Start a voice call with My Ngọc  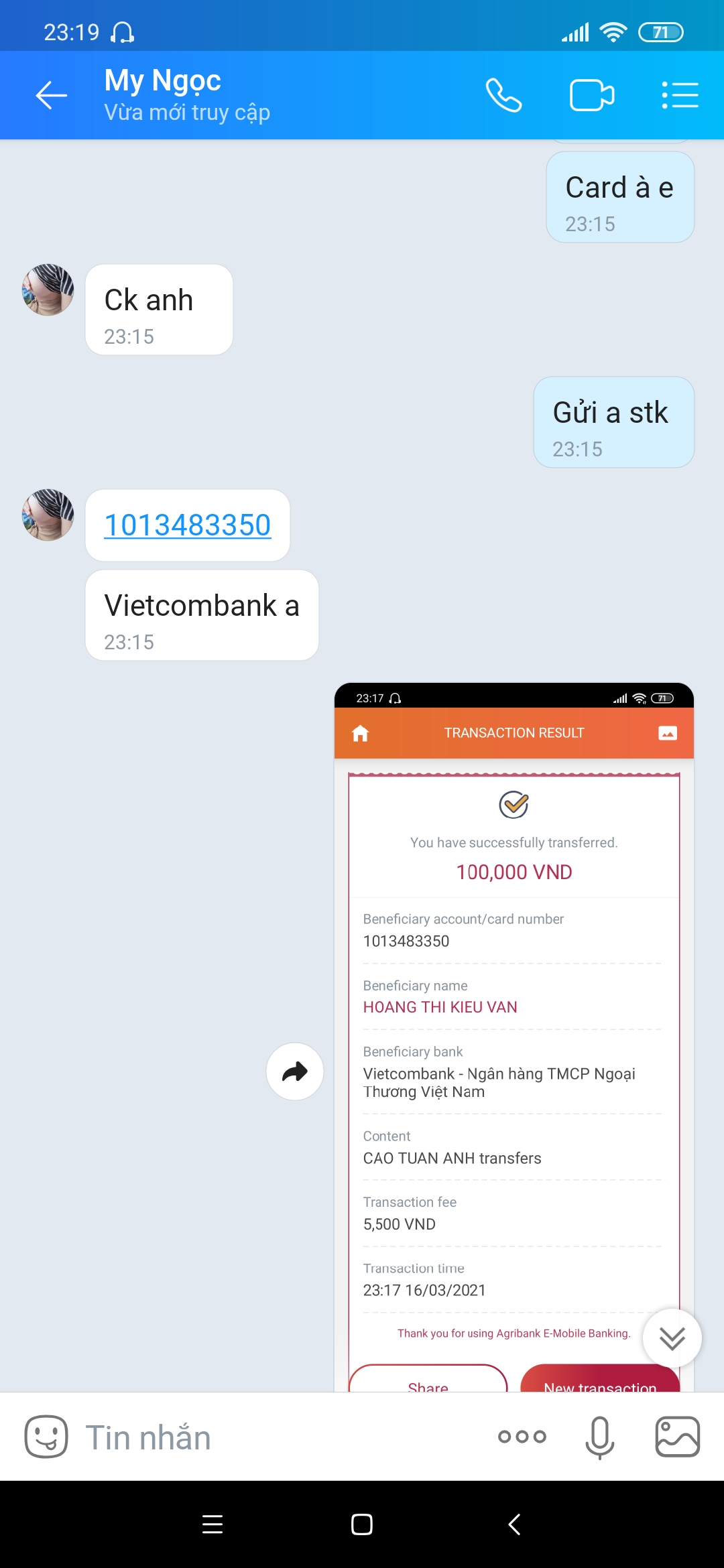pos(503,95)
